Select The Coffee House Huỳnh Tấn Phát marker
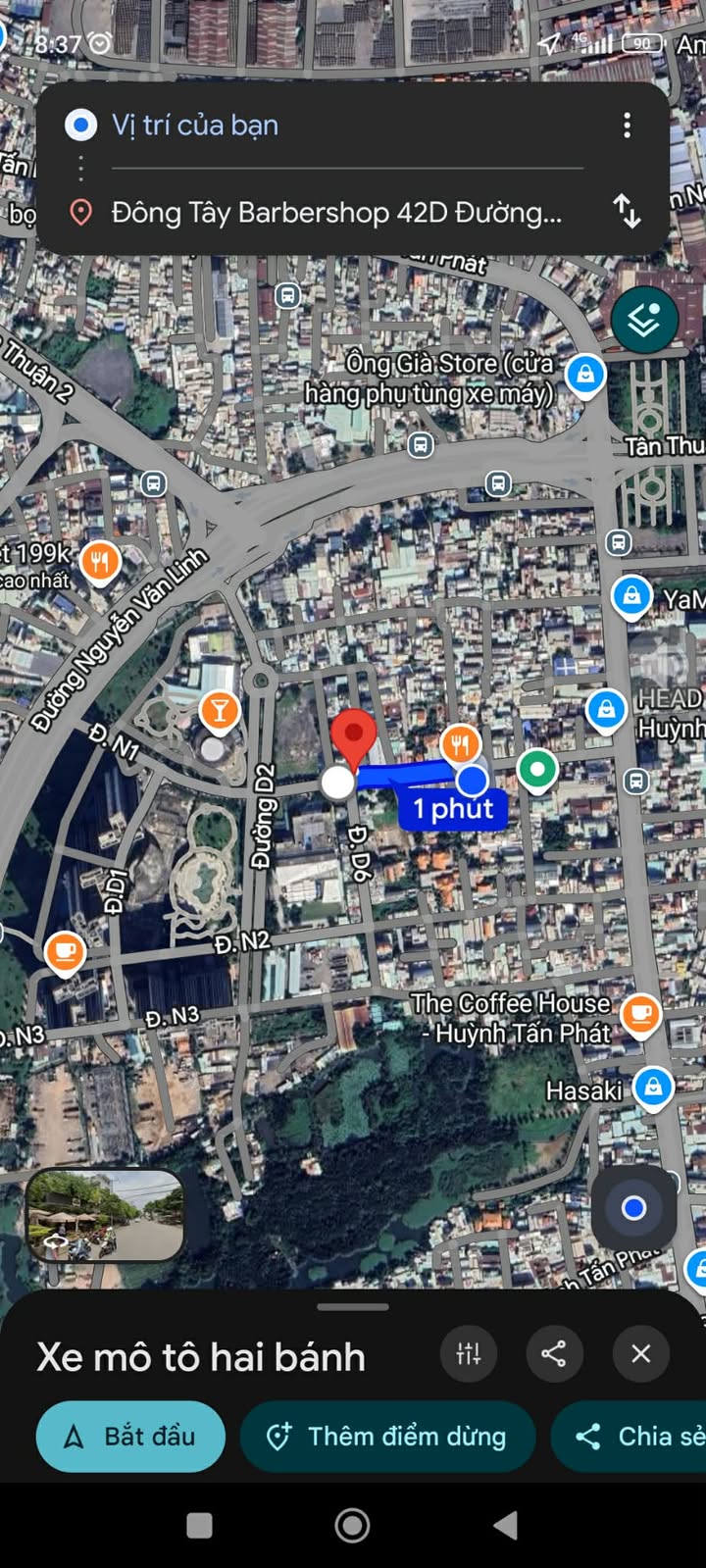This screenshot has width=706, height=1568. 640,1013
